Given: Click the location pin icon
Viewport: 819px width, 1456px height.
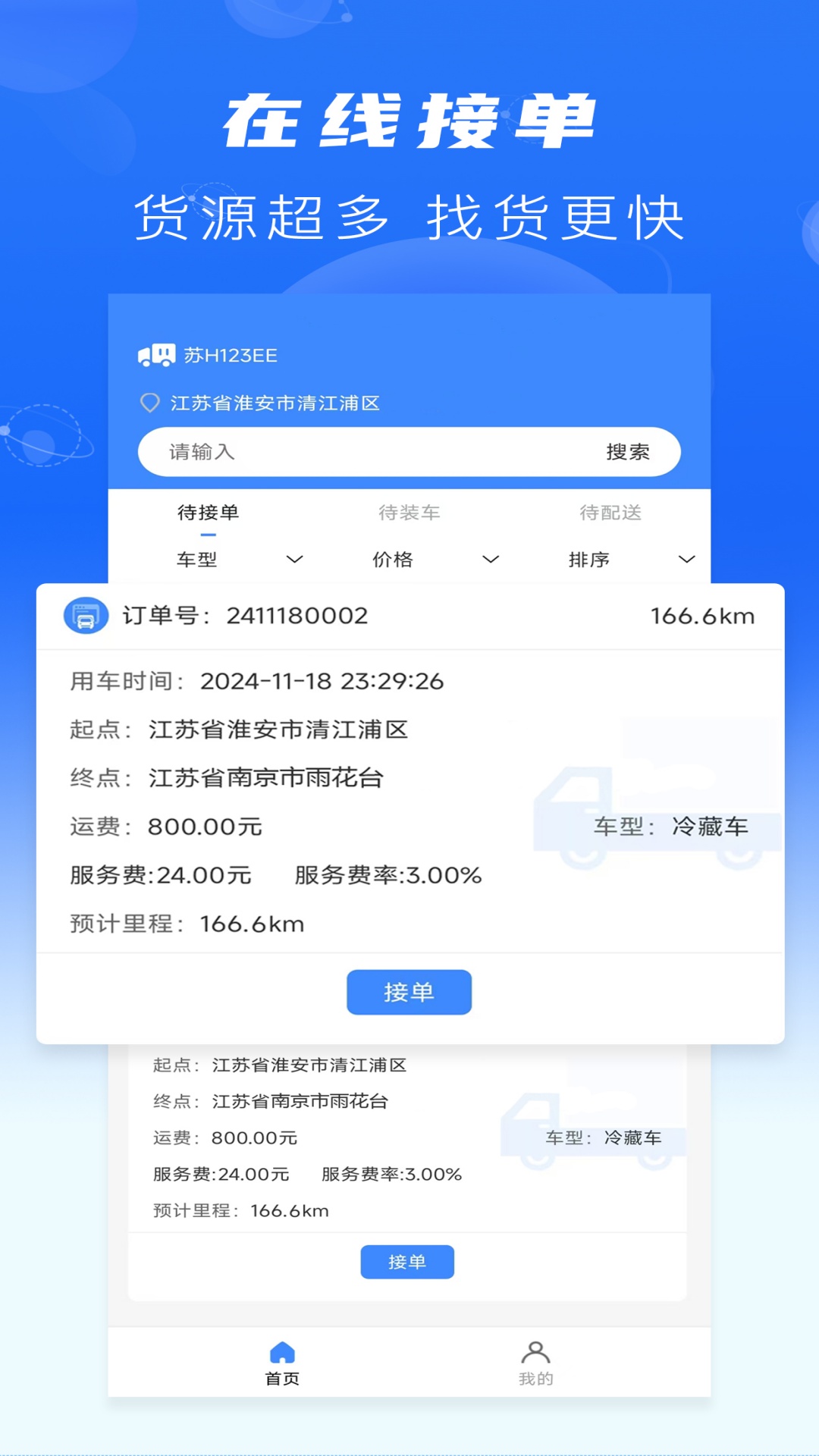Looking at the screenshot, I should (x=151, y=403).
